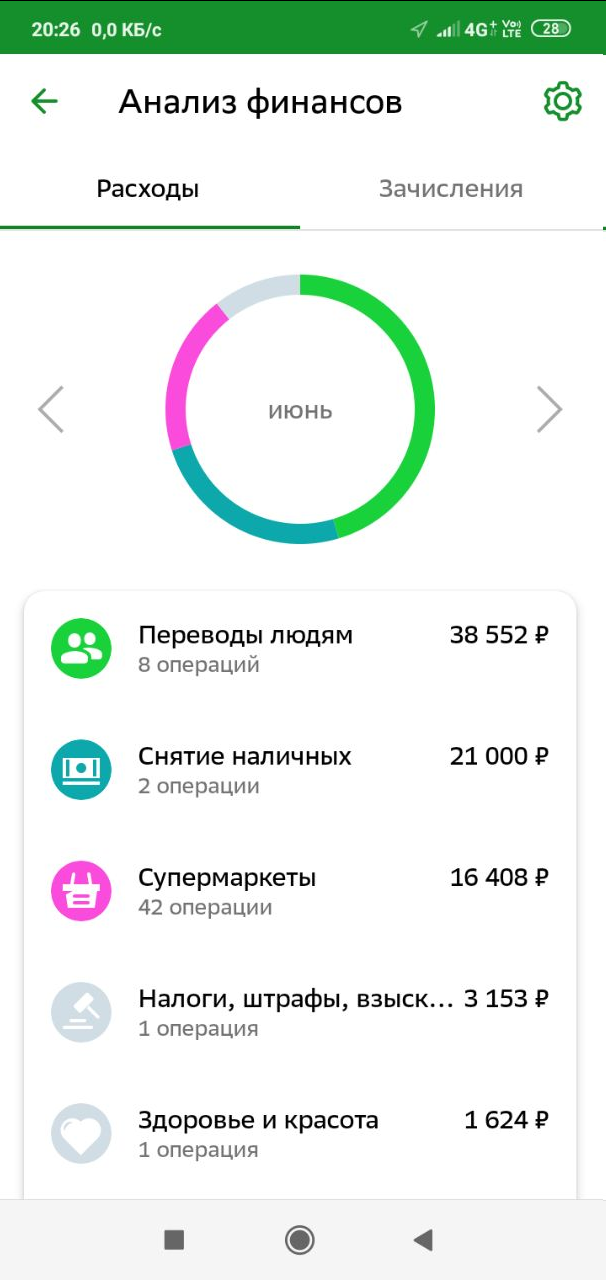Open recent apps via the square button
Viewport: 606px width, 1280px height.
point(174,1240)
